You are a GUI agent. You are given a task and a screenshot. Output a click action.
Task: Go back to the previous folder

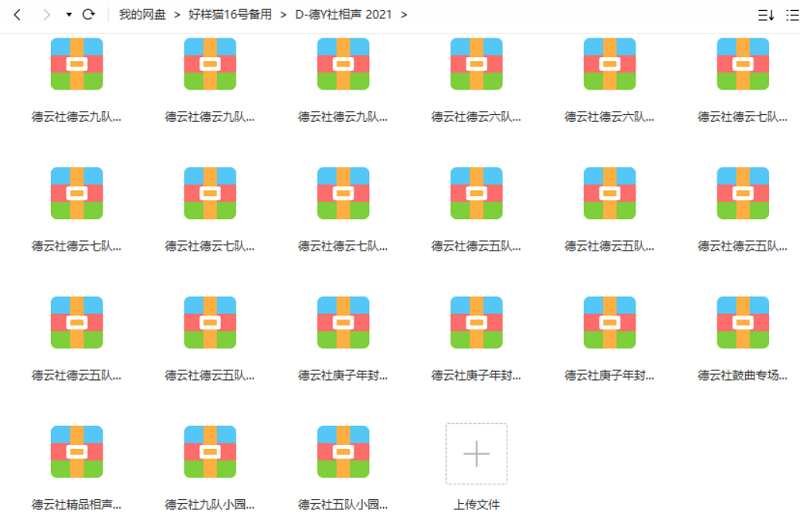coord(17,15)
